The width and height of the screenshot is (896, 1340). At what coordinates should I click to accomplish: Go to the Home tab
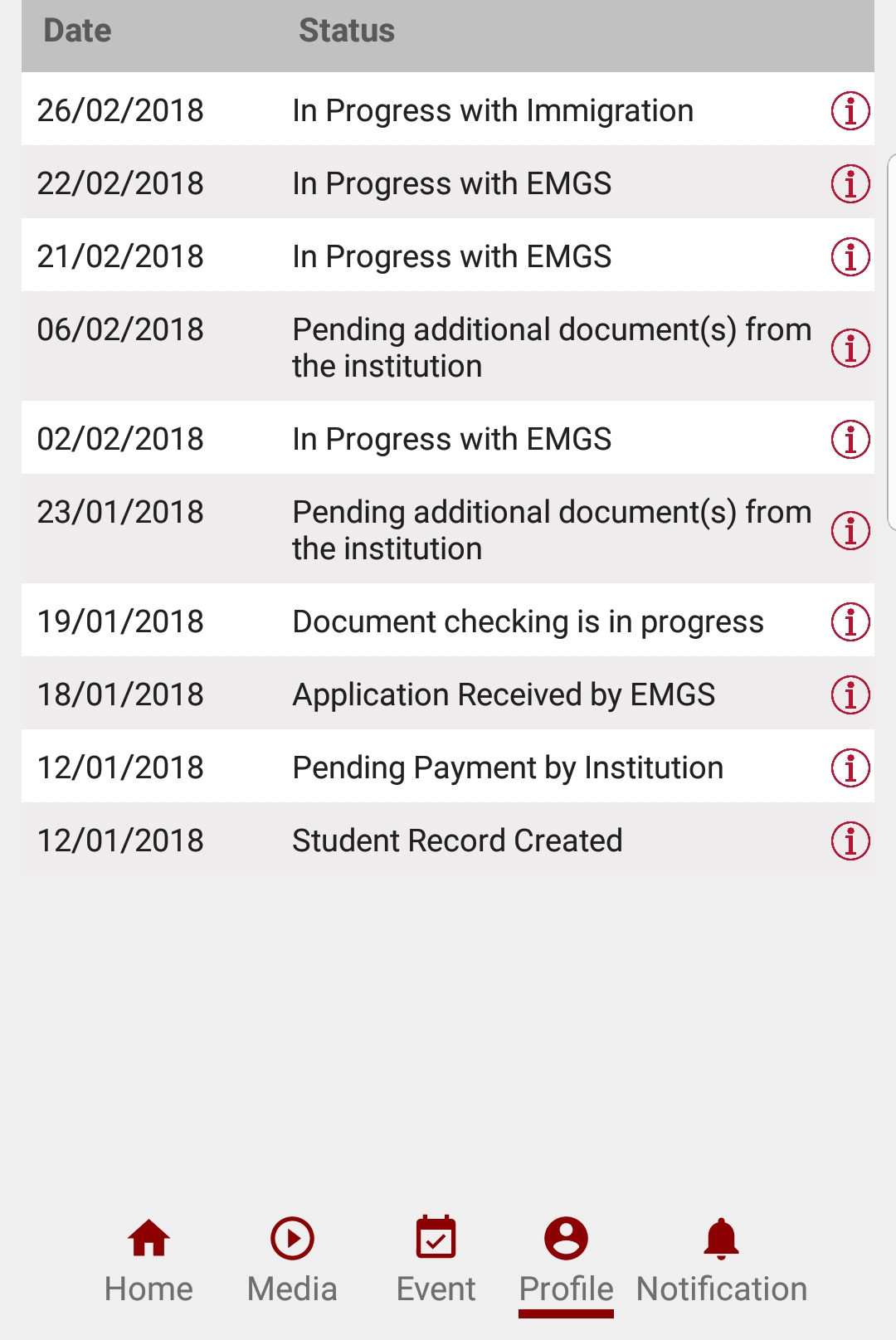149,1261
